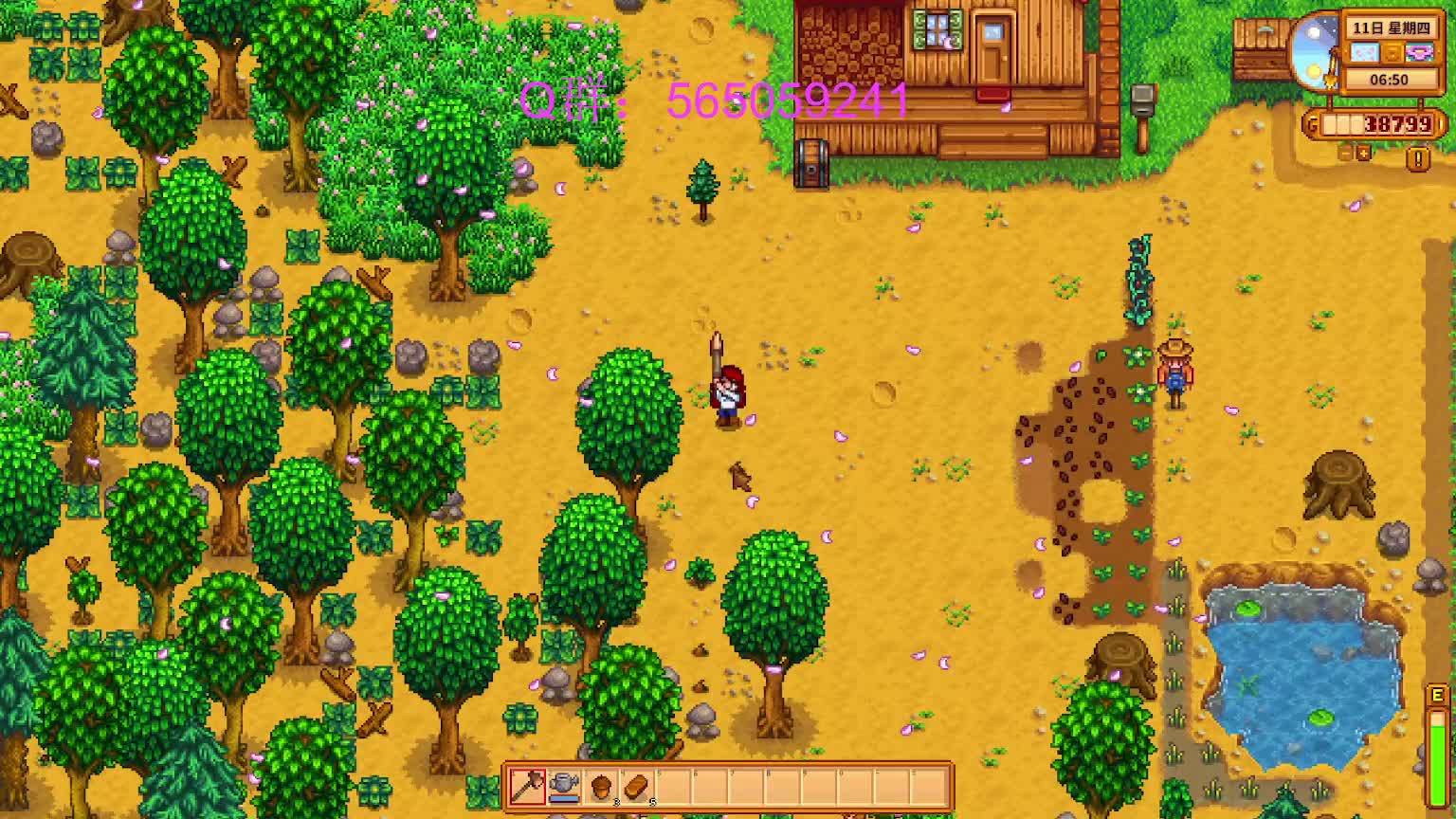Screen dimensions: 1456x819
Task: Select the watering can slot
Action: [x=564, y=786]
